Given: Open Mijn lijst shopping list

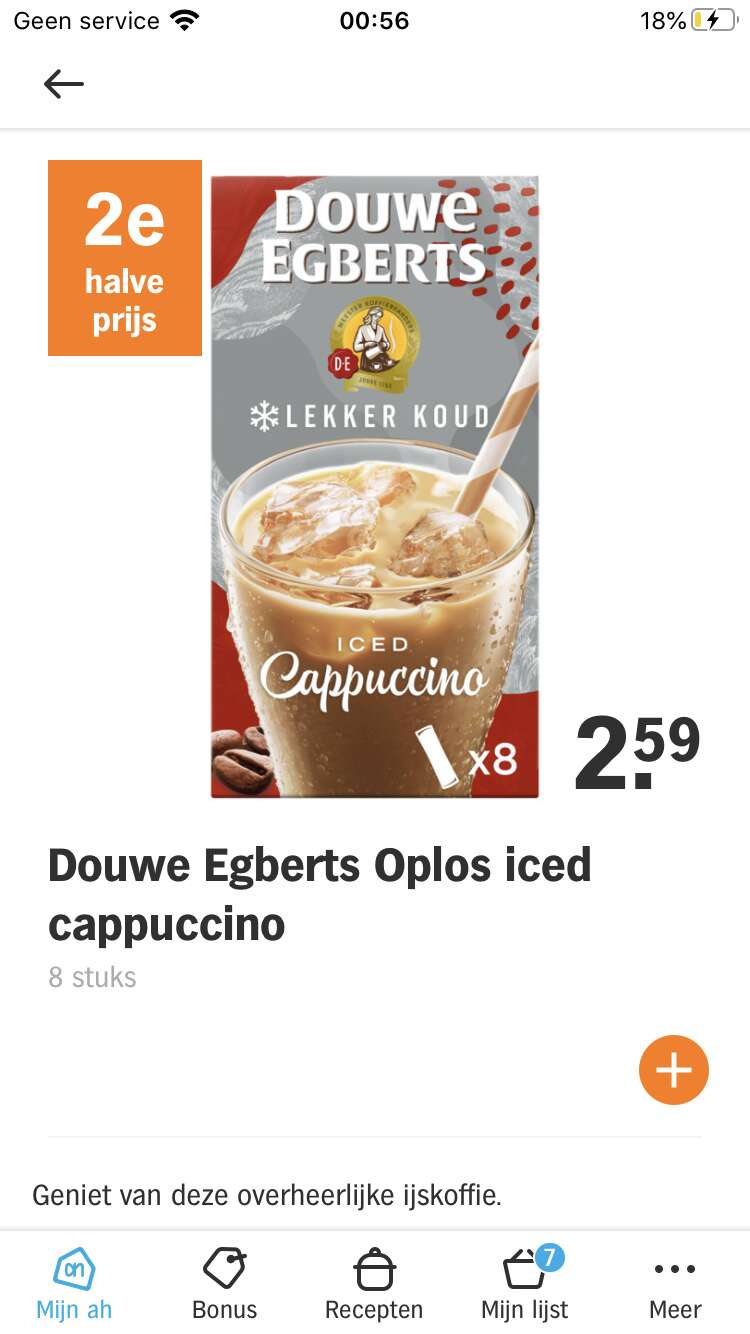Looking at the screenshot, I should [524, 1285].
